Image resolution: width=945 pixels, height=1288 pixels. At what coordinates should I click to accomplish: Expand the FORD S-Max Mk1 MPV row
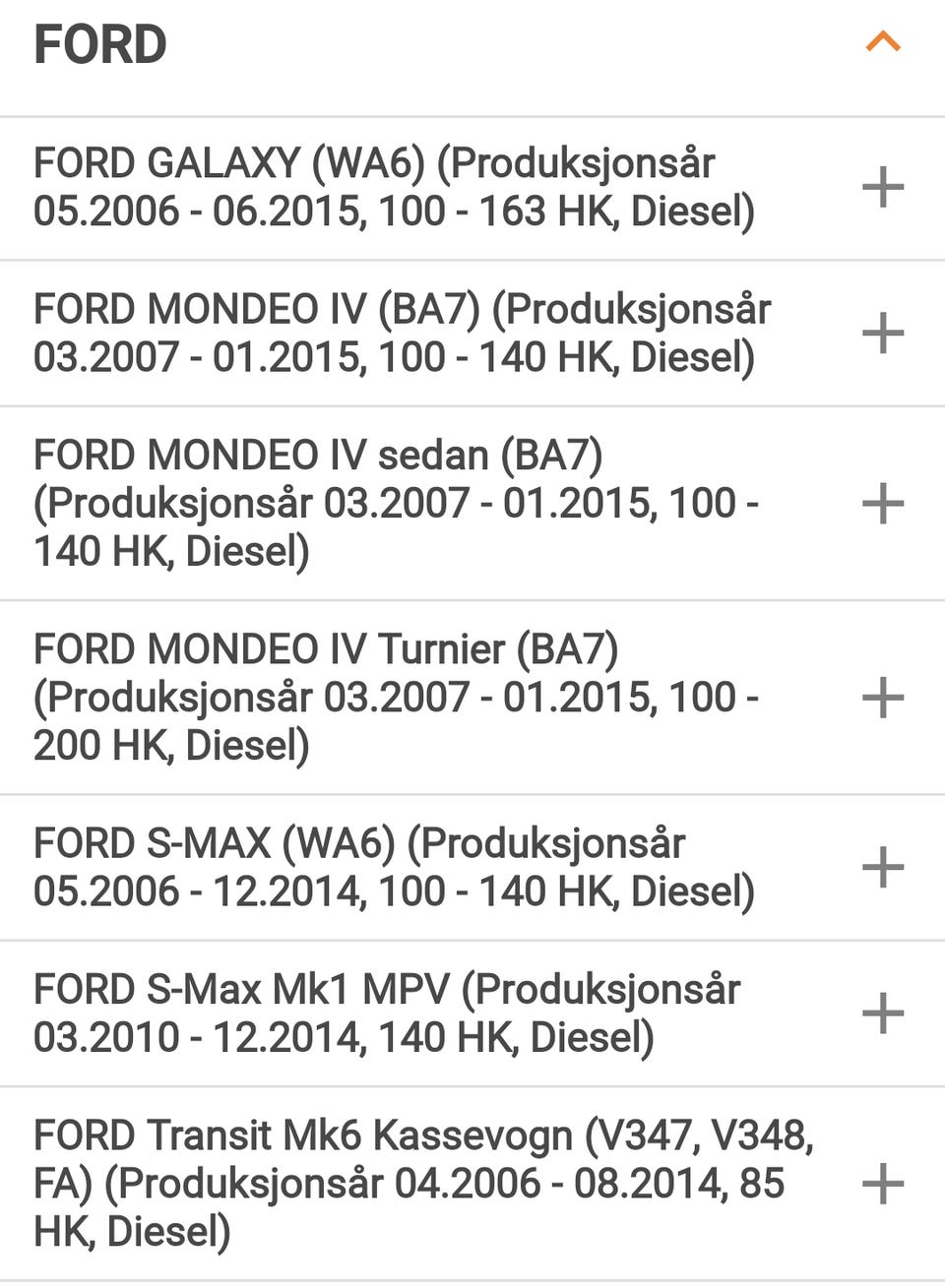[x=882, y=1012]
